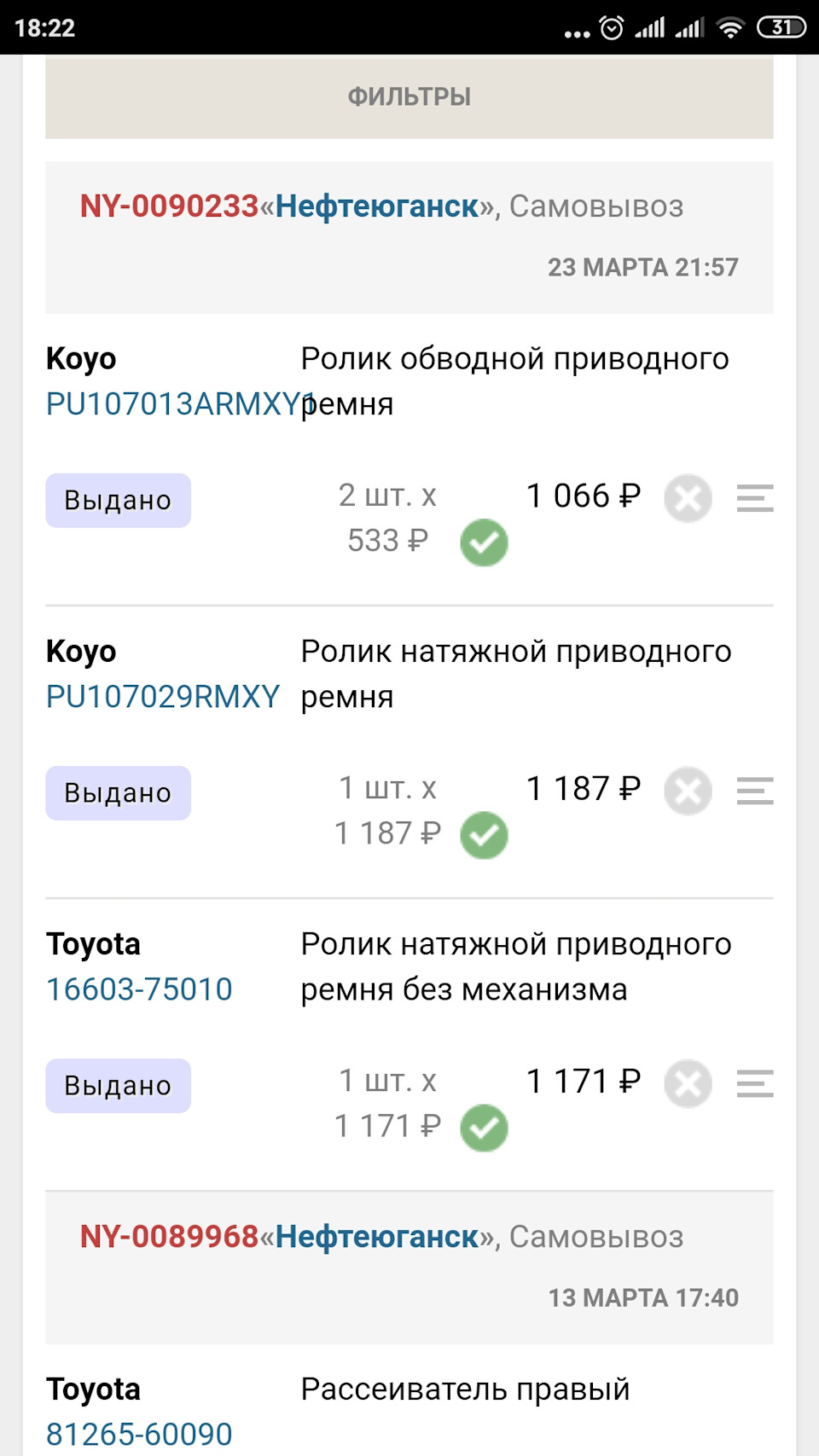Open the actions menu beside the 1 187 ₽ item
The width and height of the screenshot is (819, 1456).
754,792
